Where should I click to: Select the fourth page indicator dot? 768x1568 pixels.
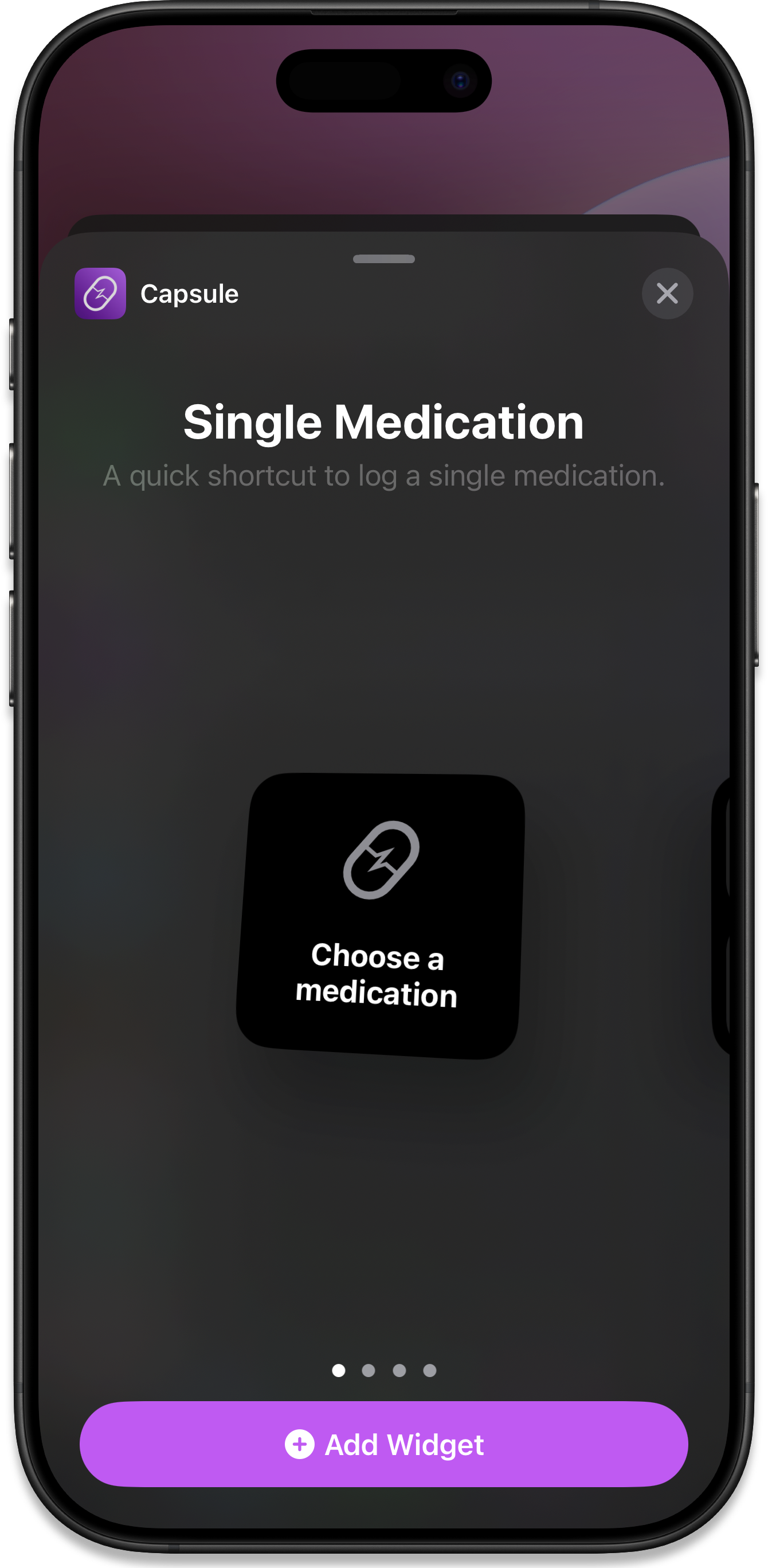pos(431,1371)
